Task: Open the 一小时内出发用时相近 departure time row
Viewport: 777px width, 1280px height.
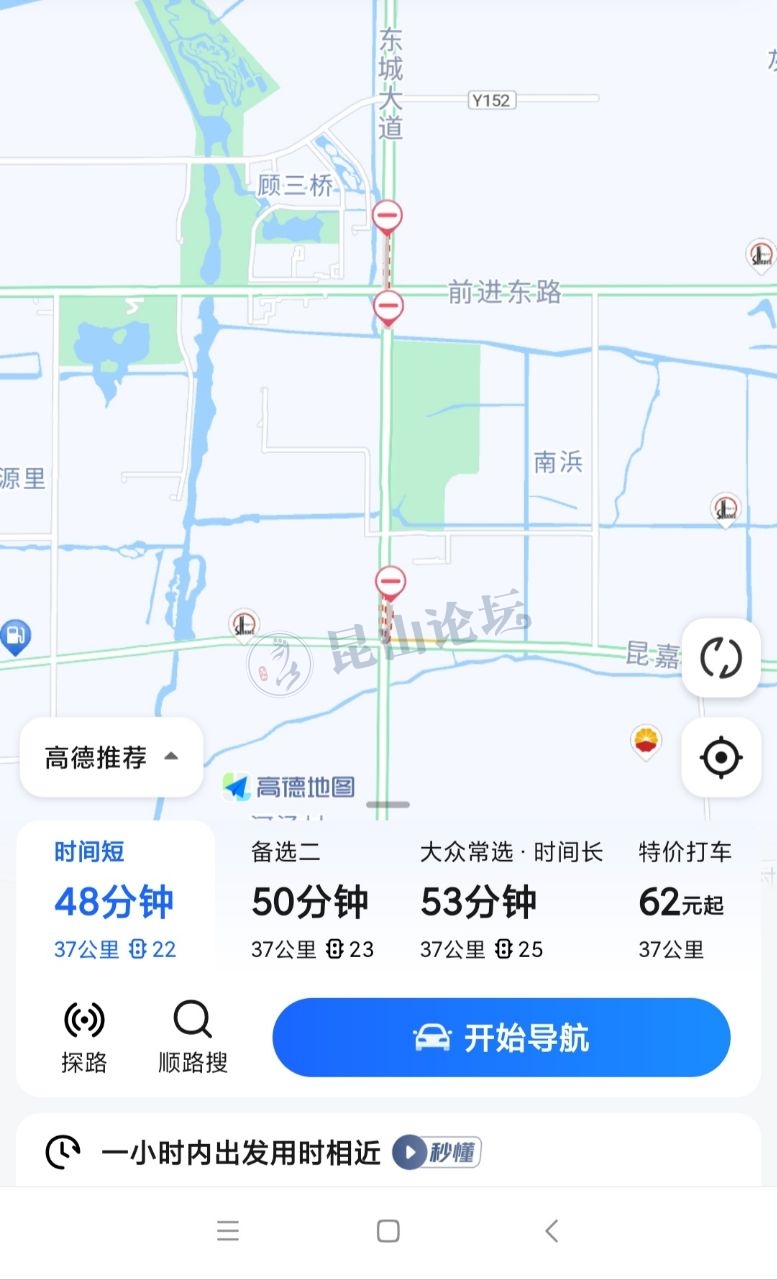Action: (x=240, y=1153)
